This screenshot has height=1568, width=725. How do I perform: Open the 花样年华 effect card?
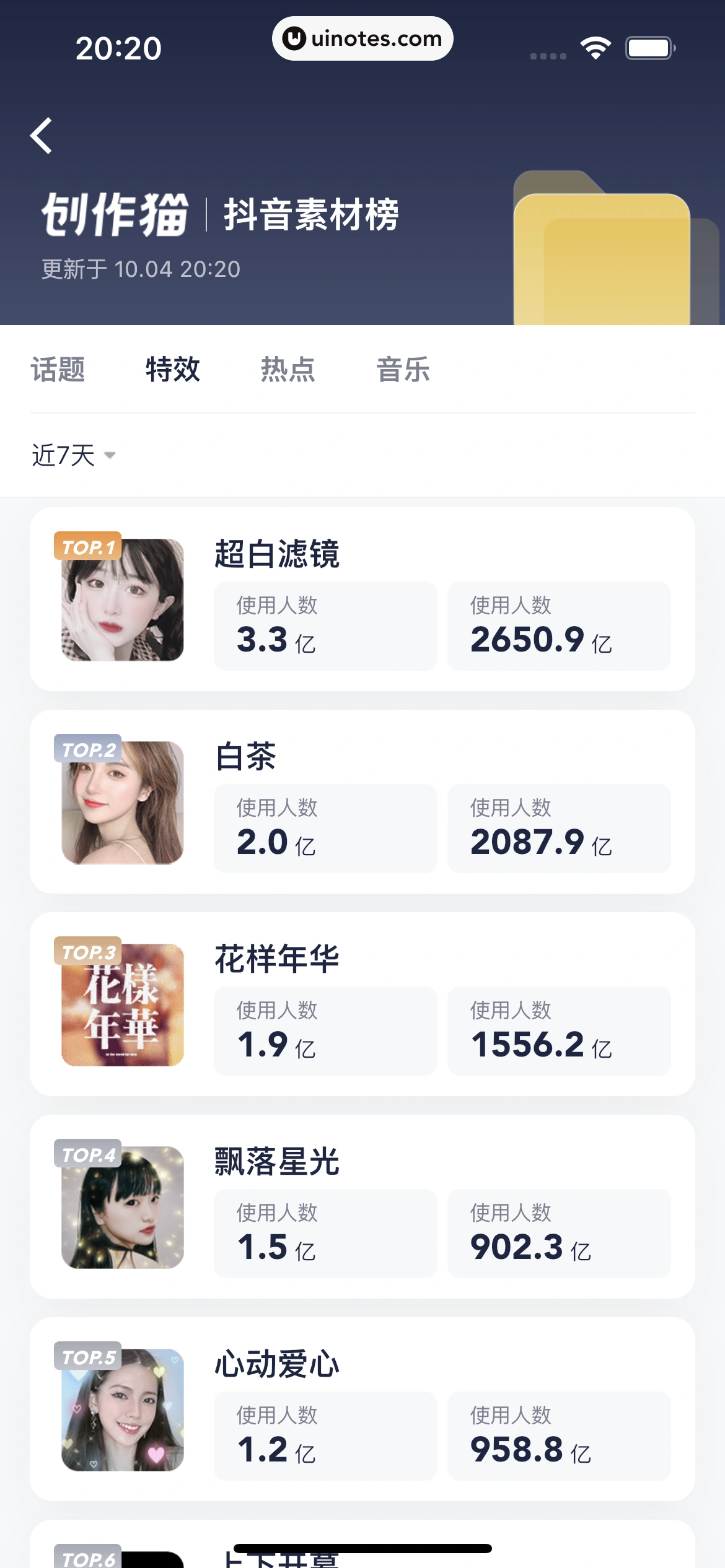[362, 1004]
